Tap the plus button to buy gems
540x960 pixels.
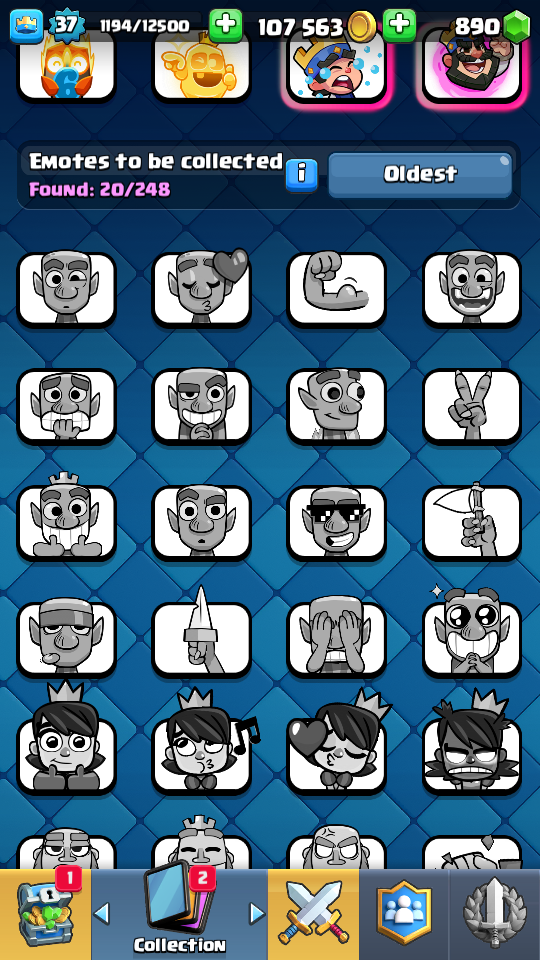pos(399,26)
